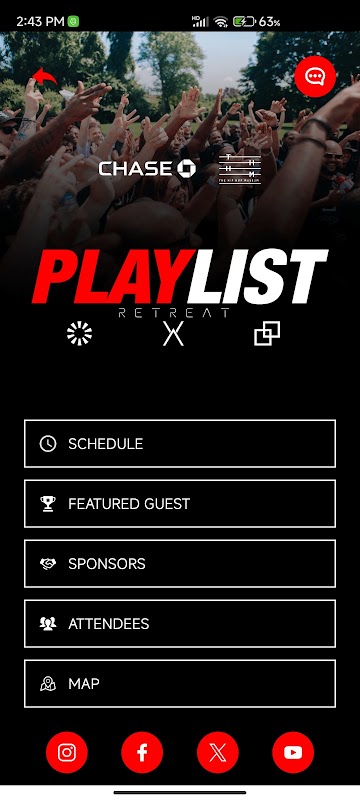Viewport: 360px width, 800px height.
Task: Open the Map
Action: click(180, 683)
